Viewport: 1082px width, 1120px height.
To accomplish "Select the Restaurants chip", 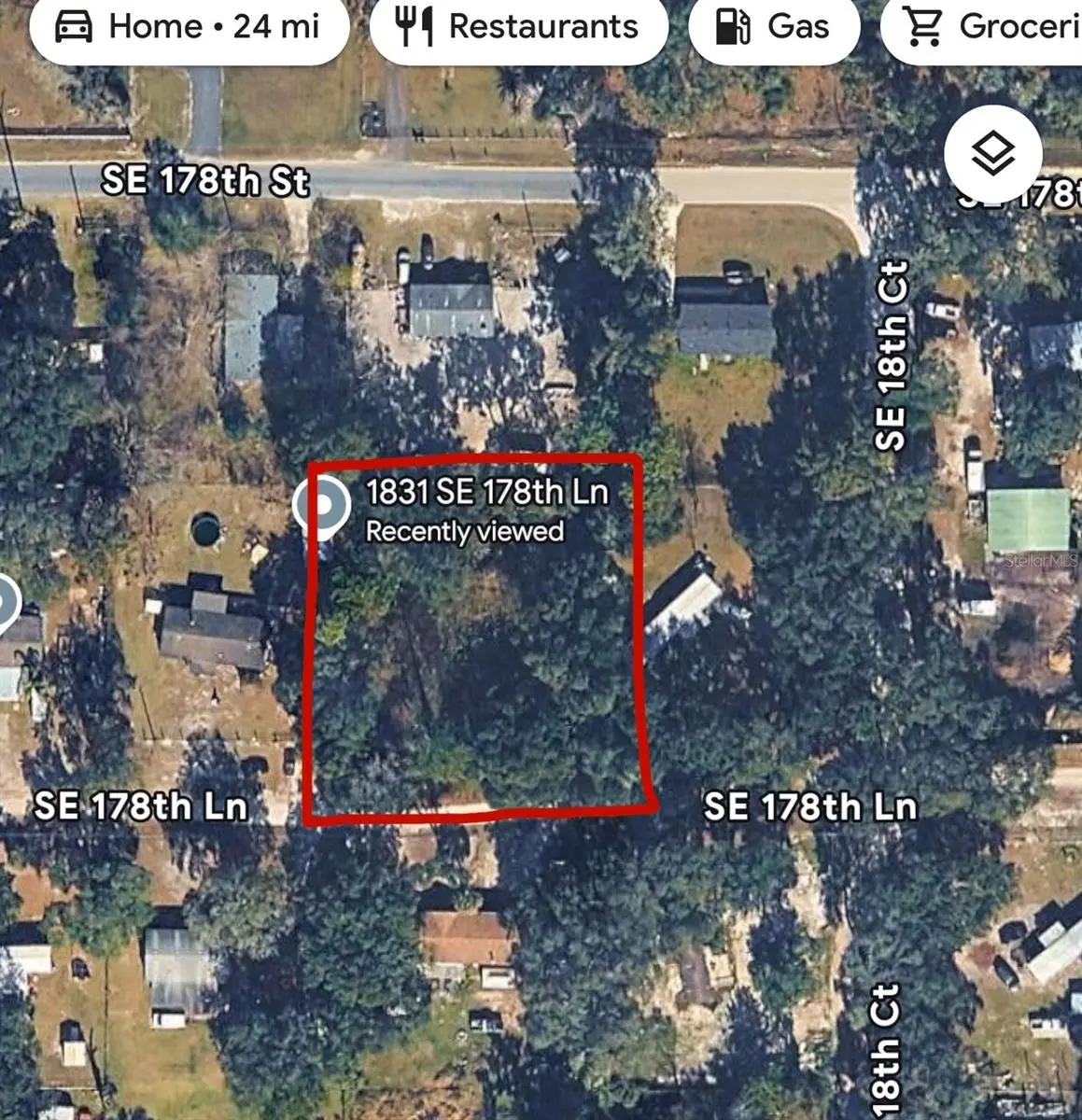I will point(519,27).
